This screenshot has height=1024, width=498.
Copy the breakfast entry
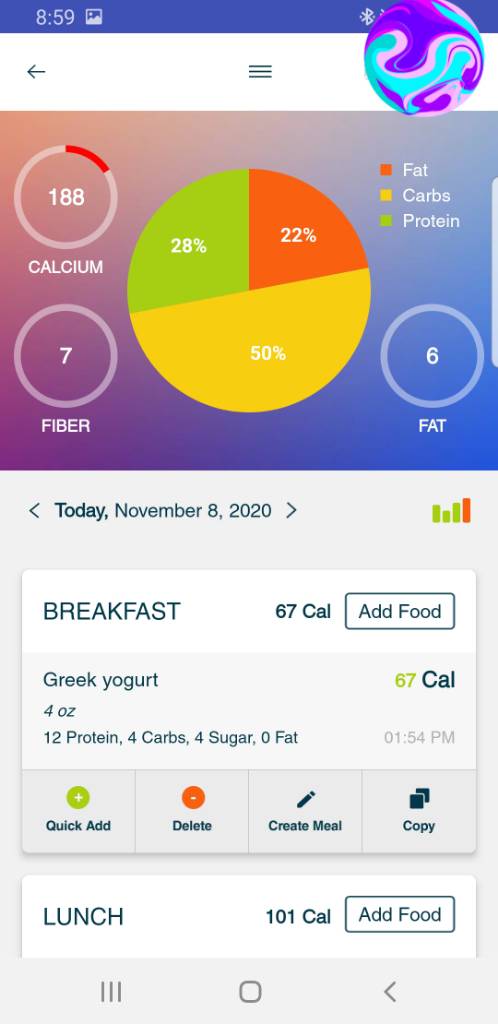pos(419,811)
